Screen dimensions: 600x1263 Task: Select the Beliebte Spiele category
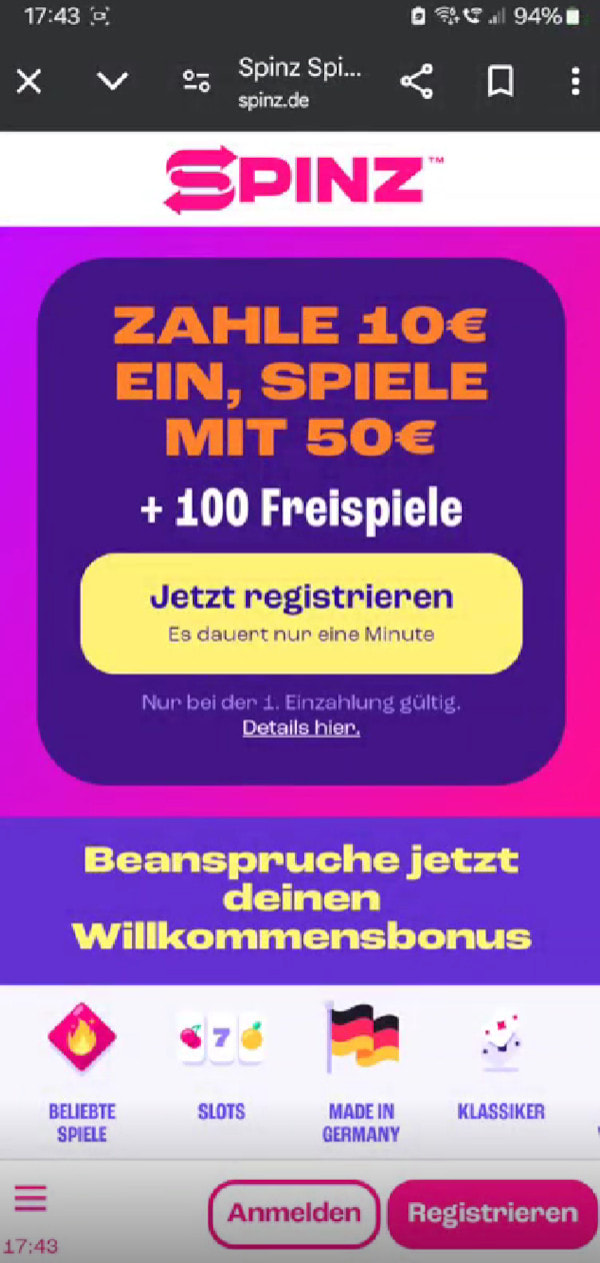[82, 1072]
